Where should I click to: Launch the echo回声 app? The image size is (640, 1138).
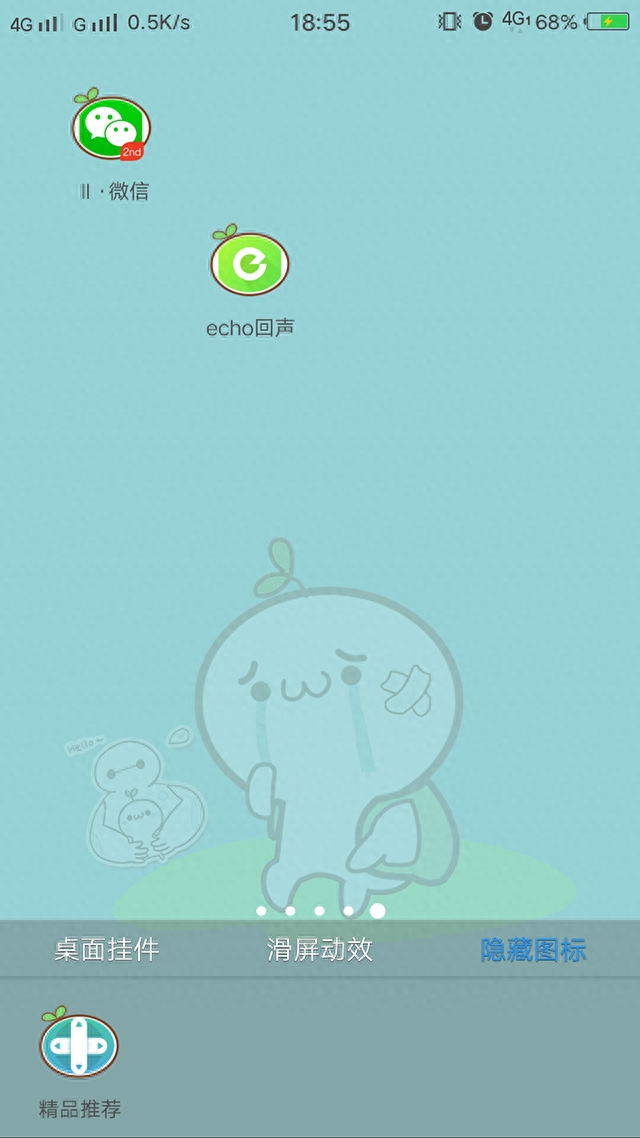(249, 264)
